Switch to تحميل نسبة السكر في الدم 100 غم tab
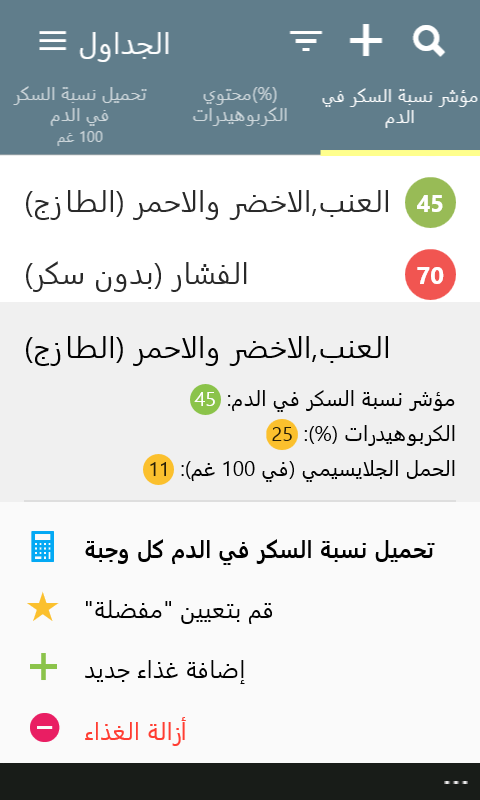The image size is (480, 800). coord(80,115)
